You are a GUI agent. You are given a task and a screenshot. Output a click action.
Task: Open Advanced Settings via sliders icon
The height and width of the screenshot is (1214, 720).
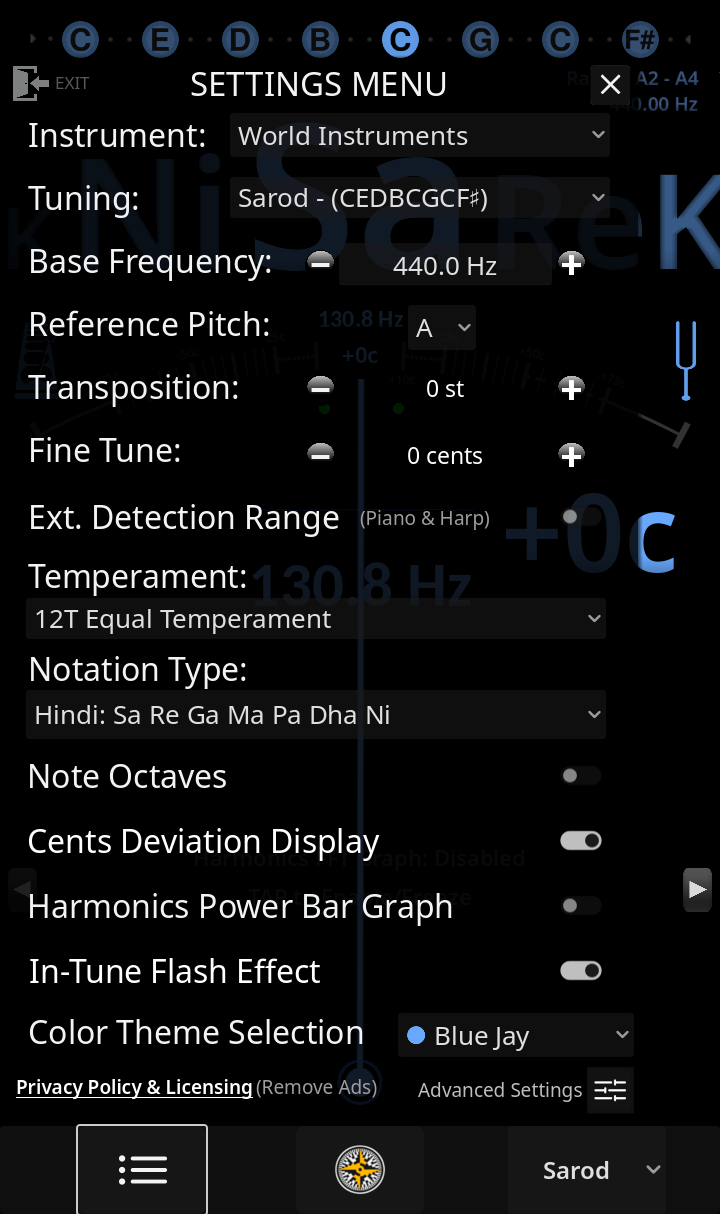(x=610, y=1090)
